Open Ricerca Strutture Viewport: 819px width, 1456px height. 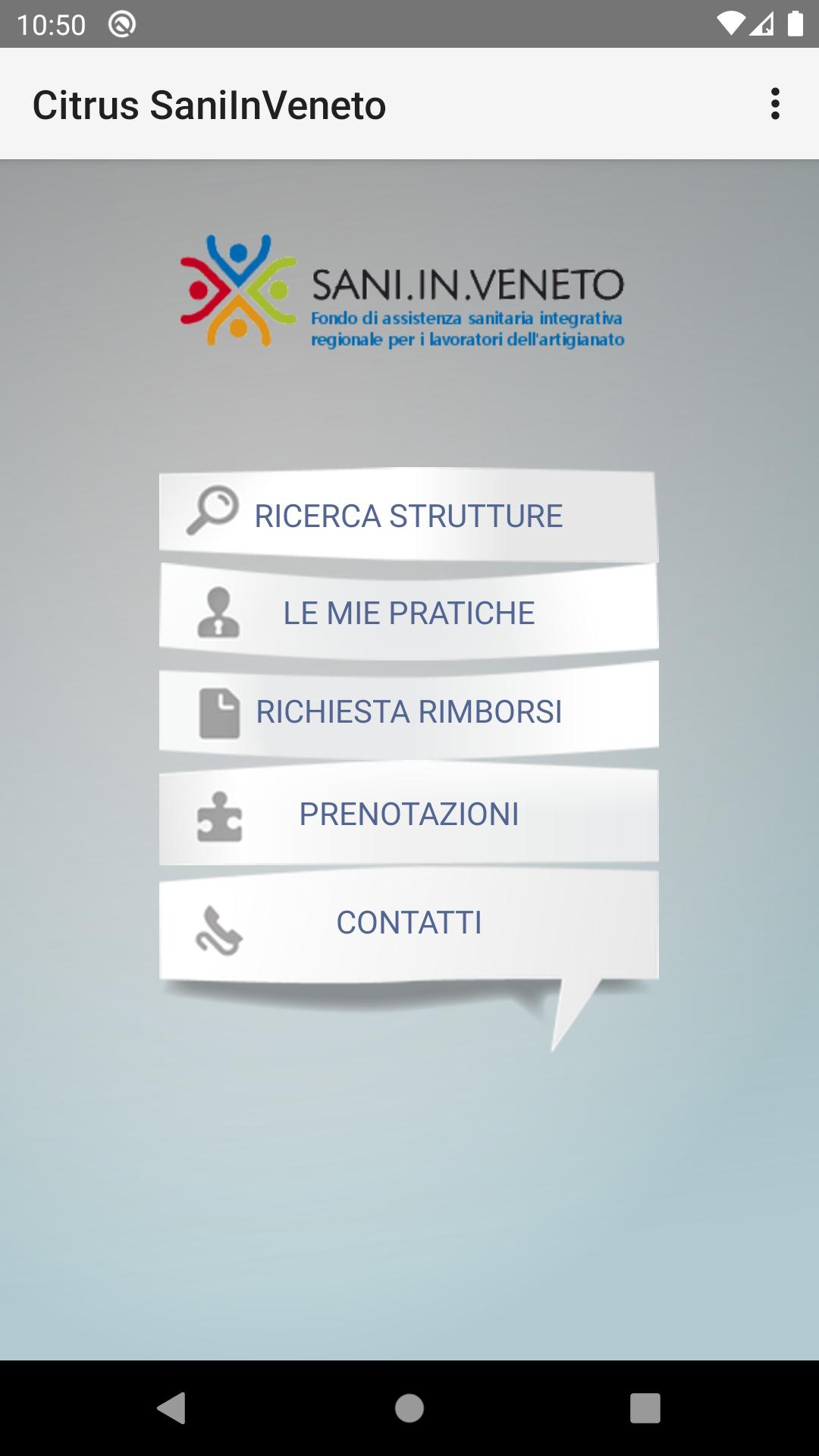pyautogui.click(x=409, y=516)
